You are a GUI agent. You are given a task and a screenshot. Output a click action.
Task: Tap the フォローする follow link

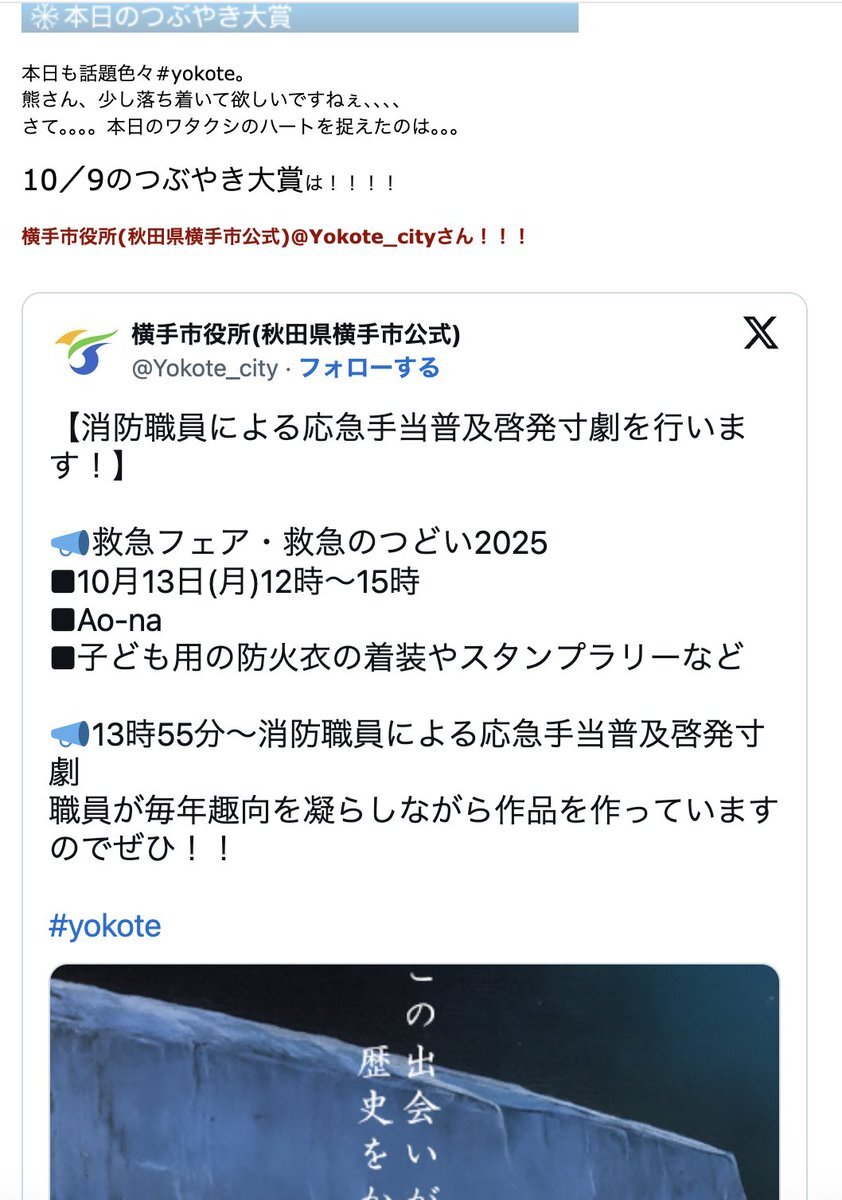click(369, 368)
